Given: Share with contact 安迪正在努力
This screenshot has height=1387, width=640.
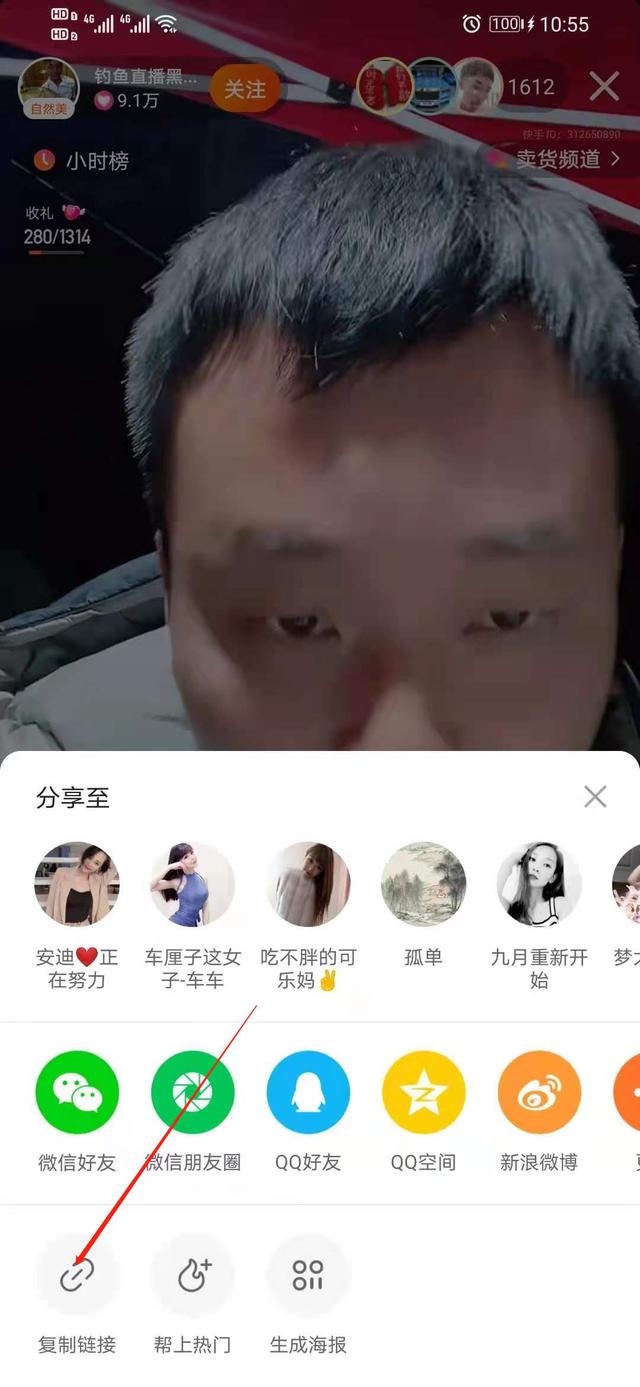Looking at the screenshot, I should 77,884.
